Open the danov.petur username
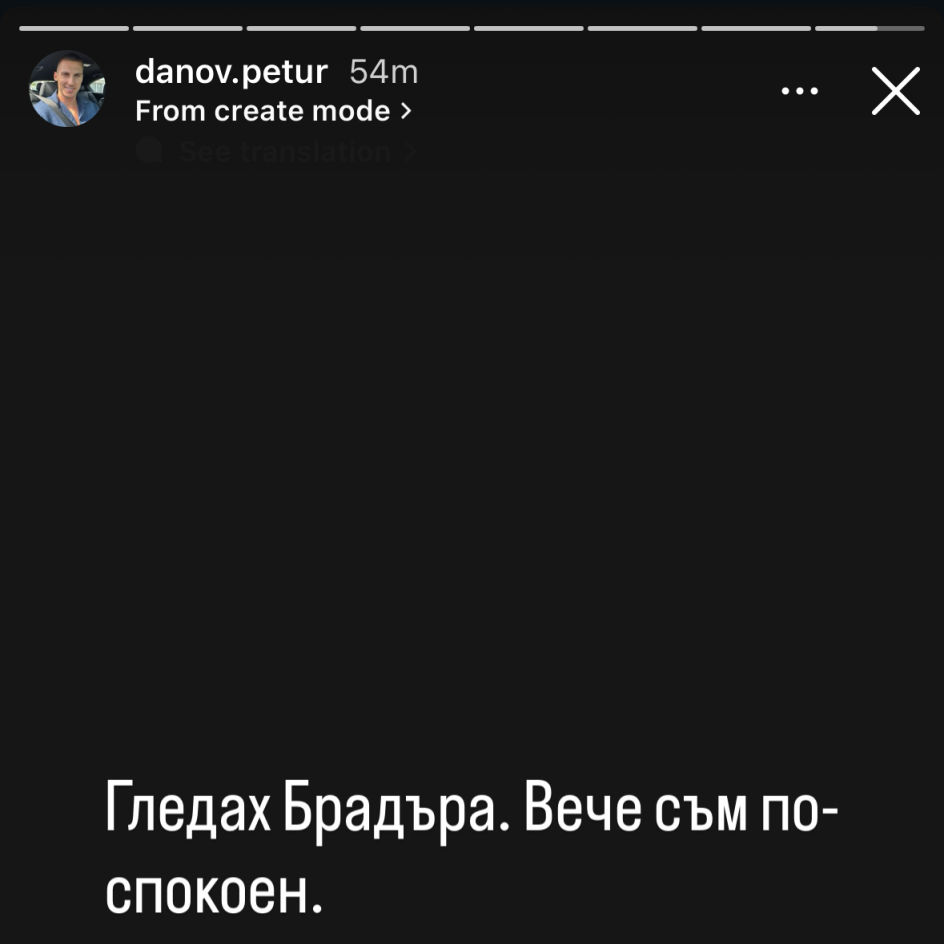Screen dimensions: 944x944 [x=231, y=72]
